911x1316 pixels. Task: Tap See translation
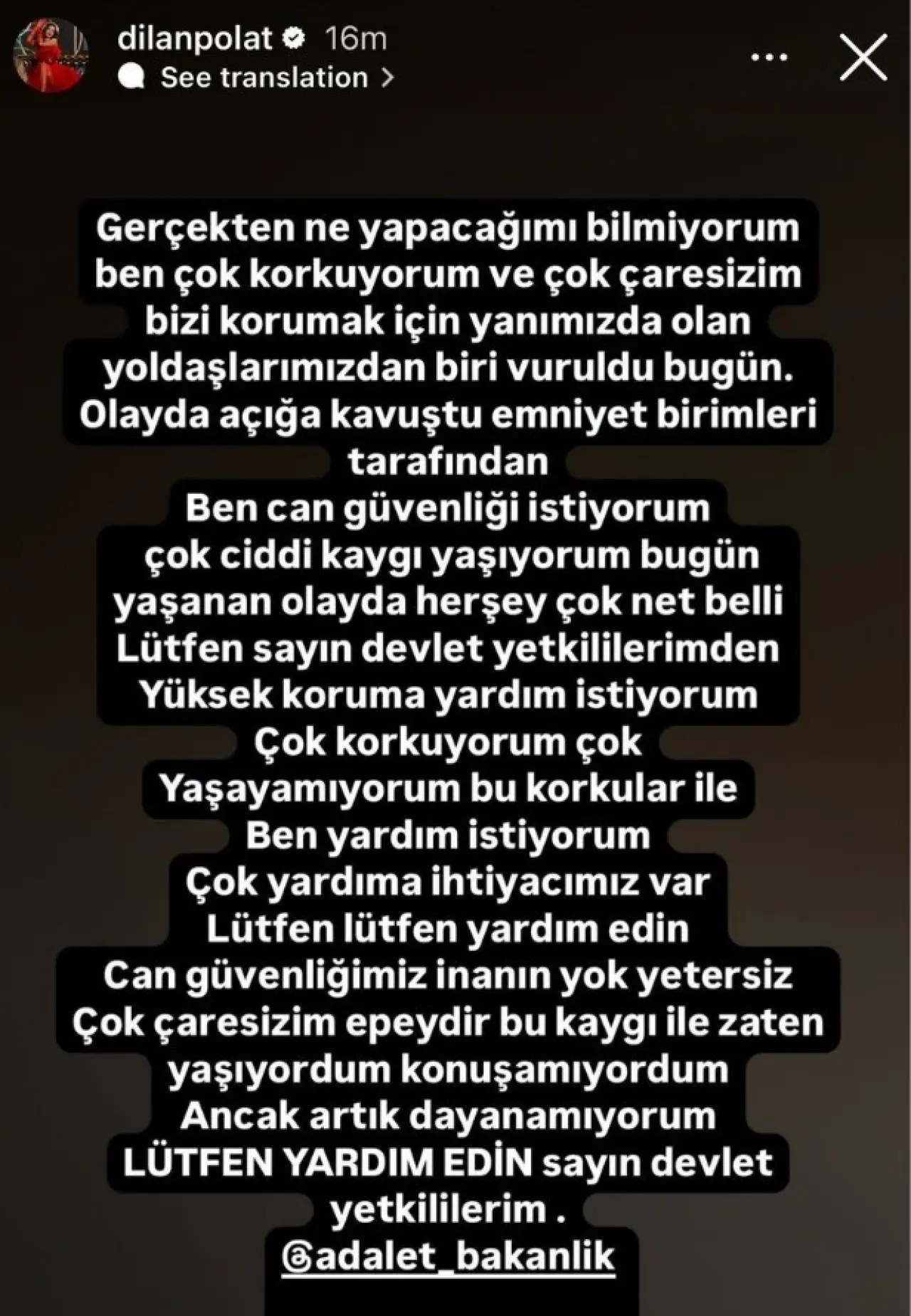click(x=264, y=78)
